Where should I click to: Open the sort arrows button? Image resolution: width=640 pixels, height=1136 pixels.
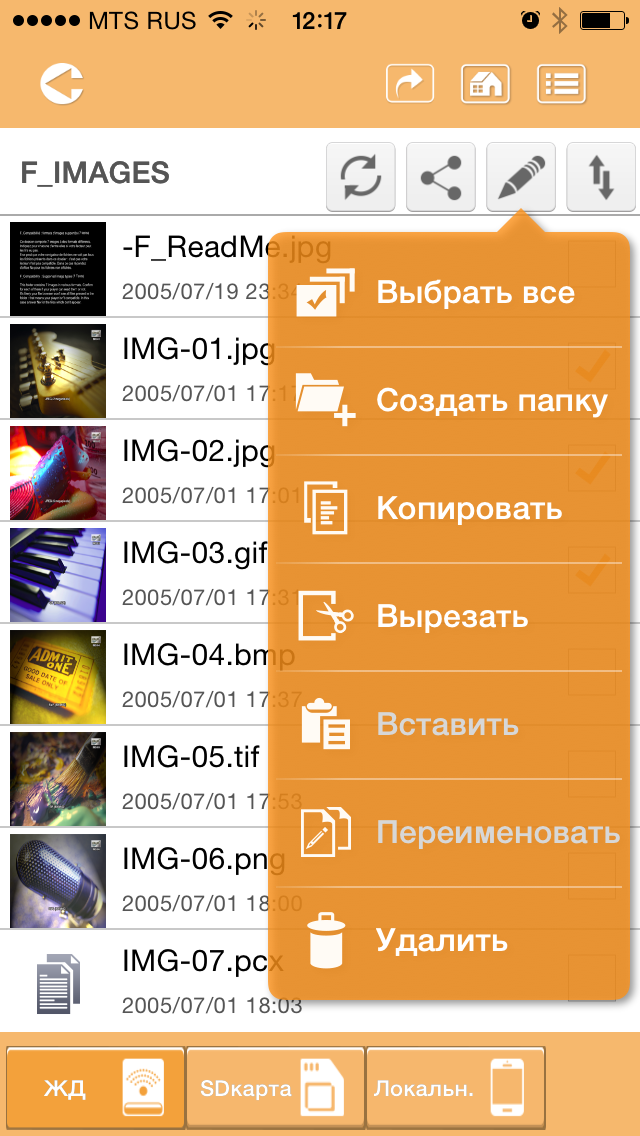[601, 177]
